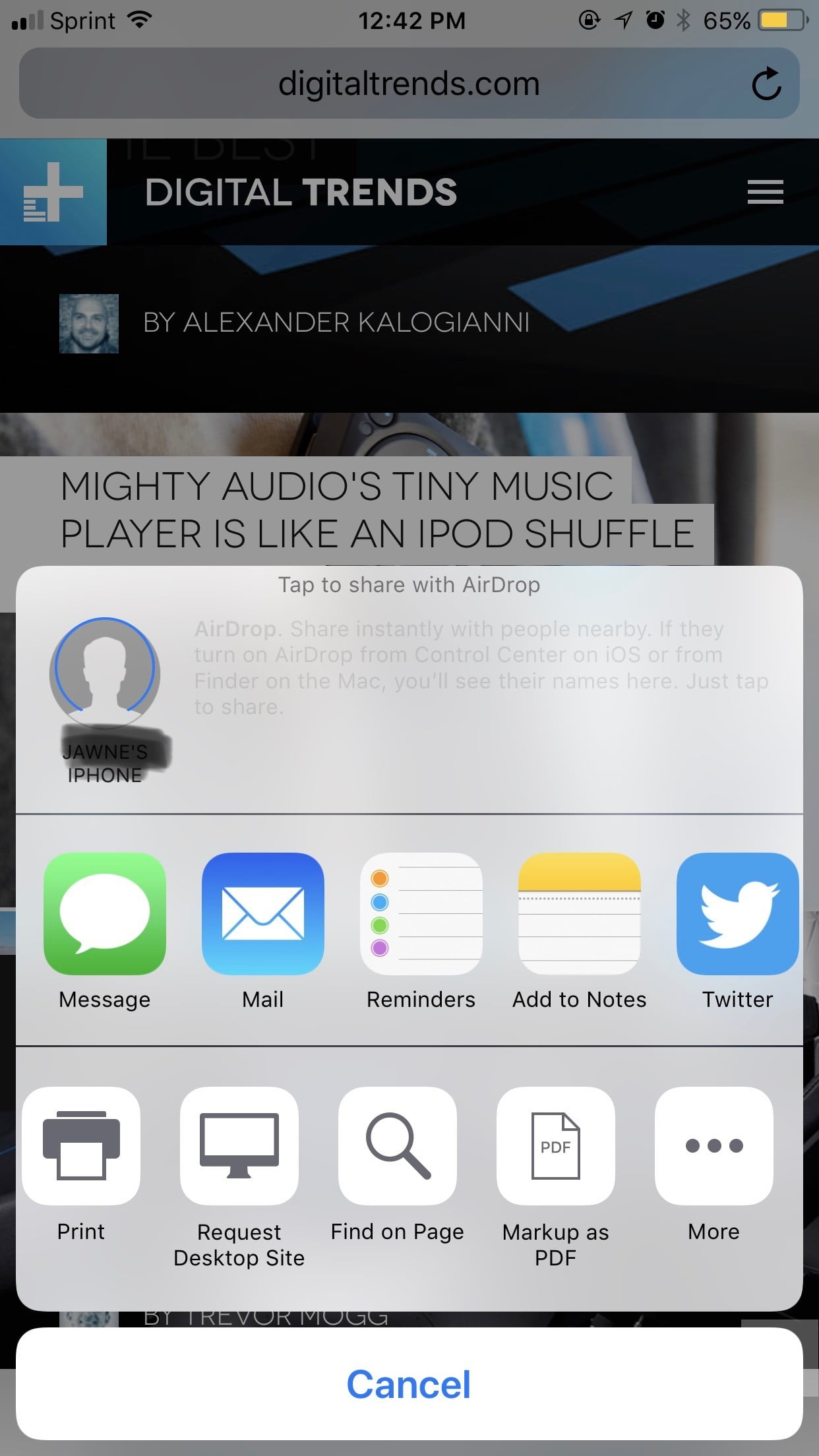Add the page to Reminders
This screenshot has width=819, height=1456.
click(x=421, y=914)
